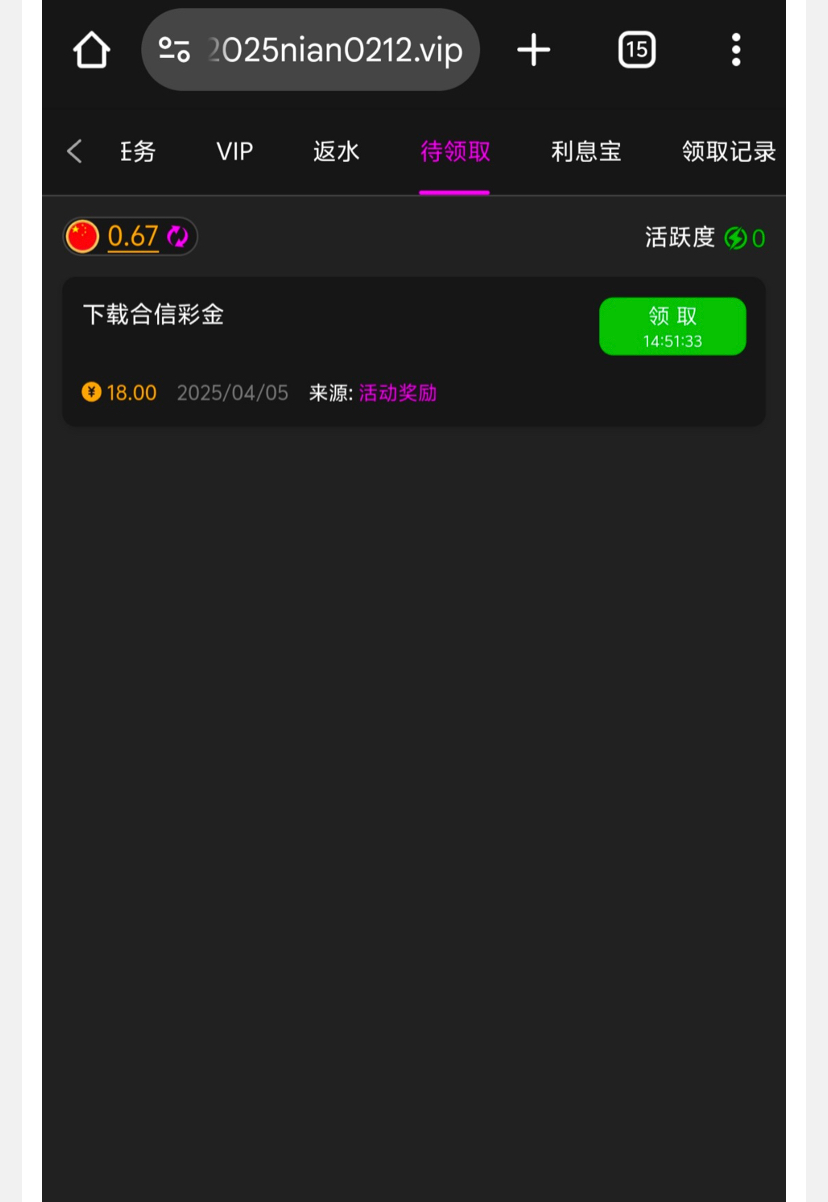The image size is (828, 1202).
Task: Open the browser overflow menu
Action: 736,50
